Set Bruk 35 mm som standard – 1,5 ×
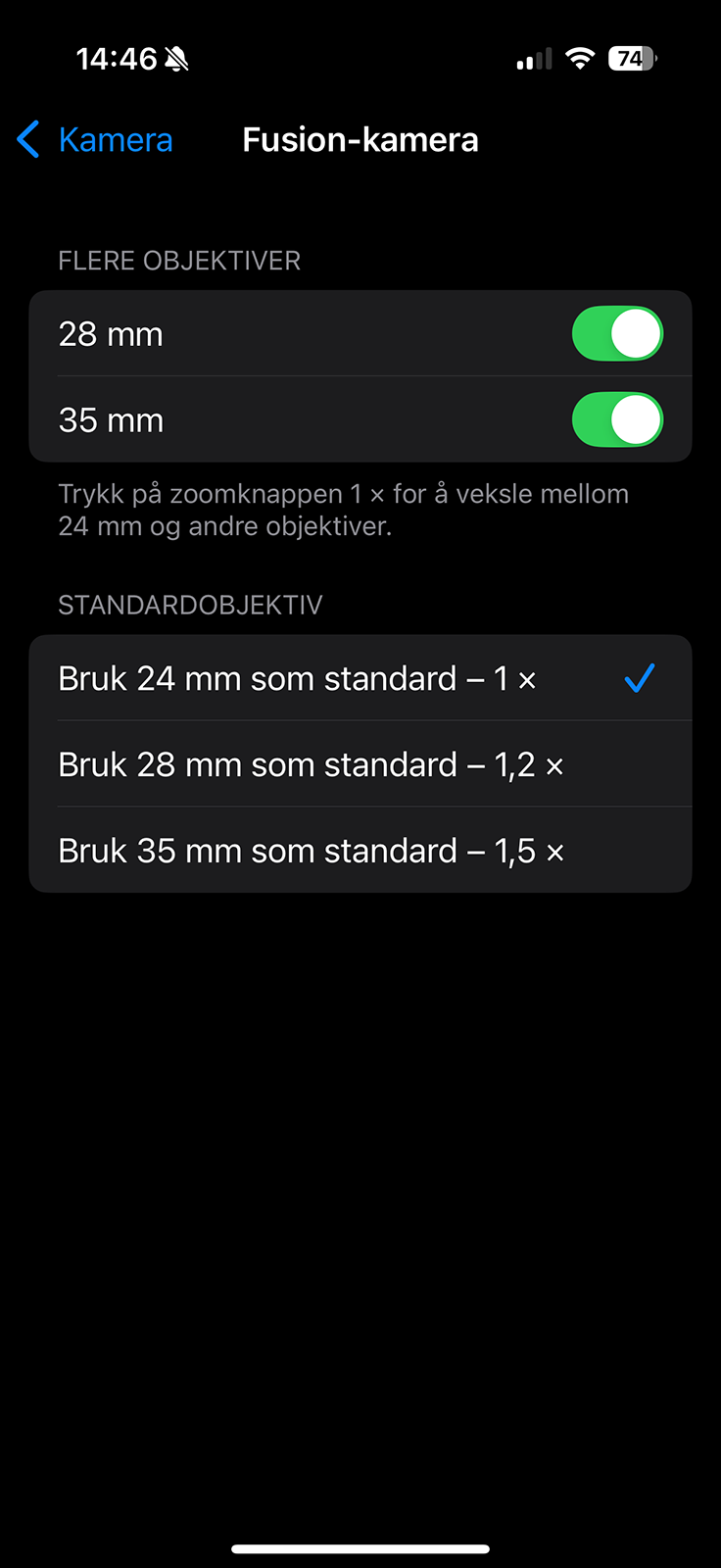Image resolution: width=721 pixels, height=1568 pixels. [360, 851]
